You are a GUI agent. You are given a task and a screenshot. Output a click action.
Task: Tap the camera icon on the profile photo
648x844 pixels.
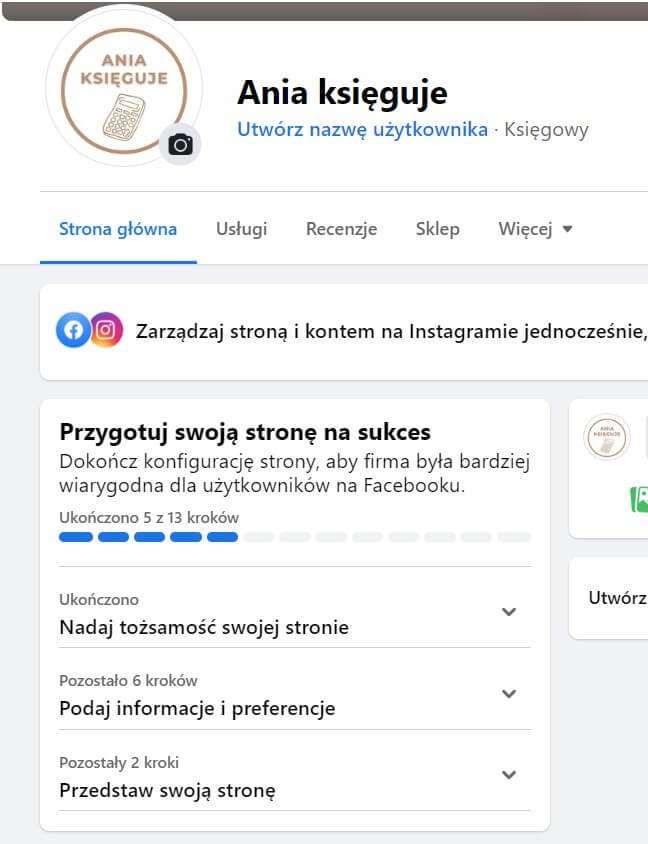point(180,145)
